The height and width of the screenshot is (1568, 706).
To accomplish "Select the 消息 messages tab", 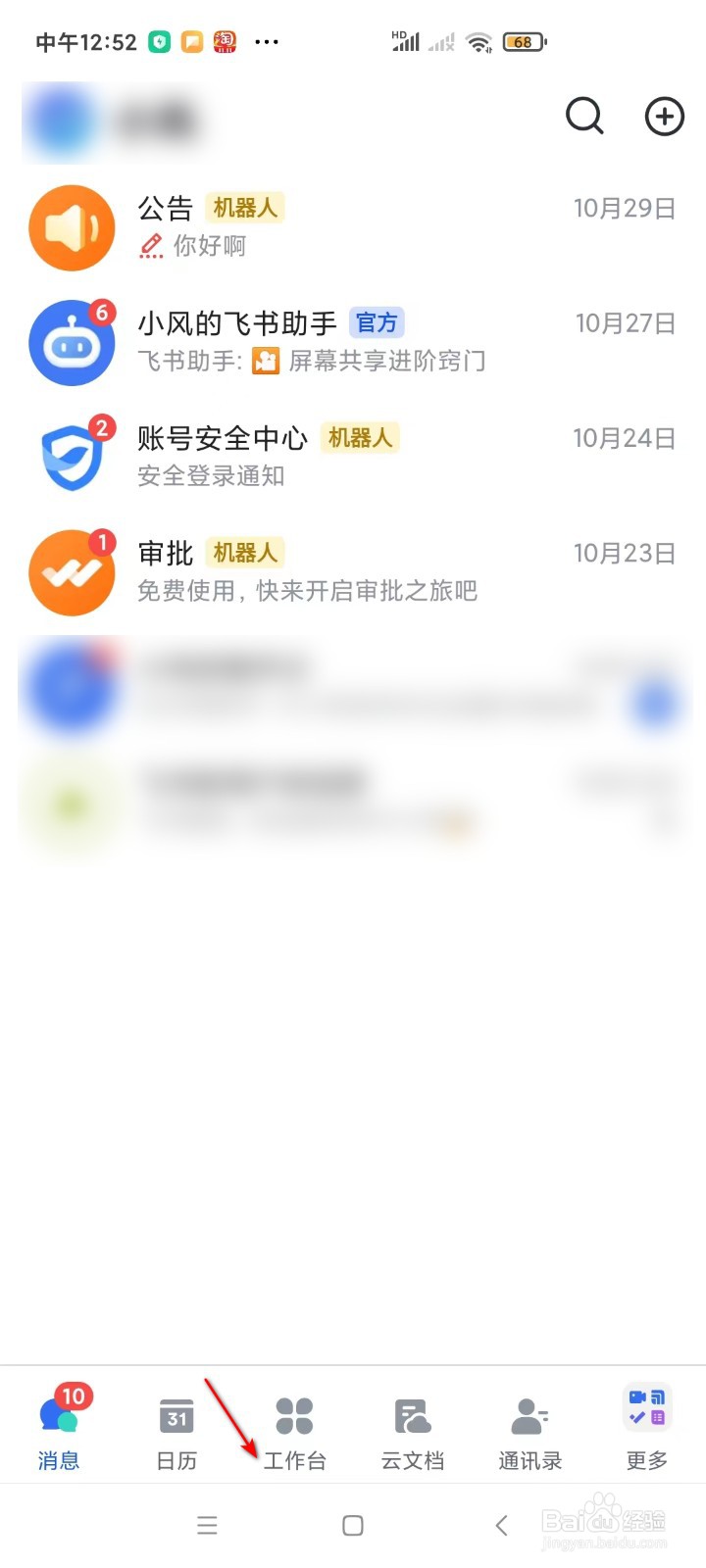I will coord(58,1426).
